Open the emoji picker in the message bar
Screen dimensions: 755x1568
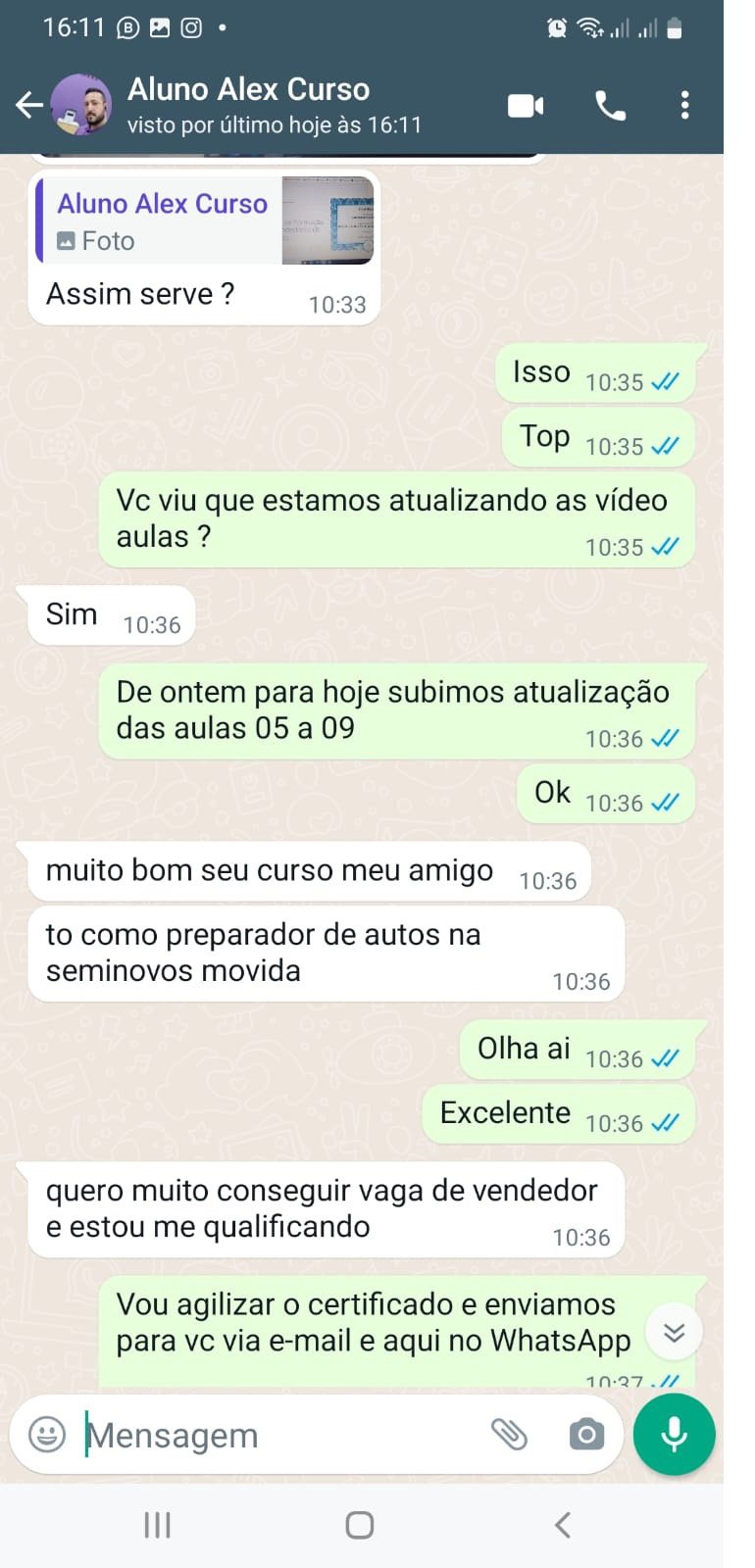pos(45,1434)
